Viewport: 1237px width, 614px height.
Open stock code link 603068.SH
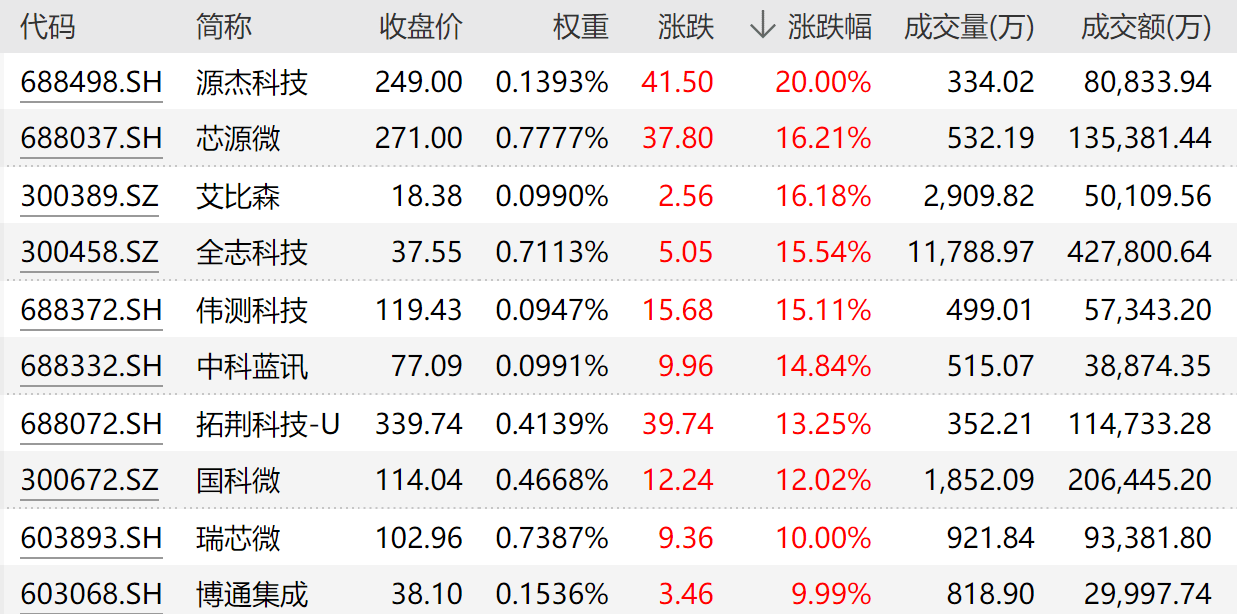[x=91, y=594]
